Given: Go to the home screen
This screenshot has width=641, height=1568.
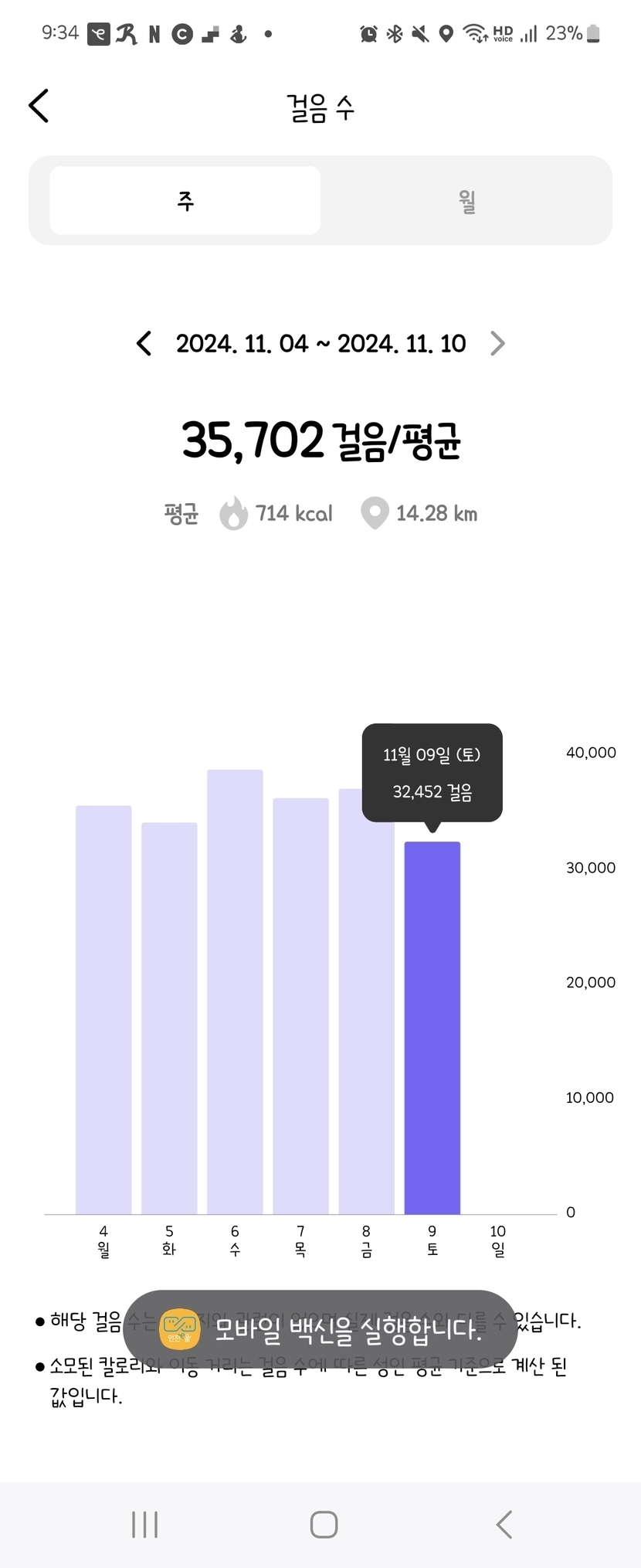Looking at the screenshot, I should pyautogui.click(x=324, y=1525).
